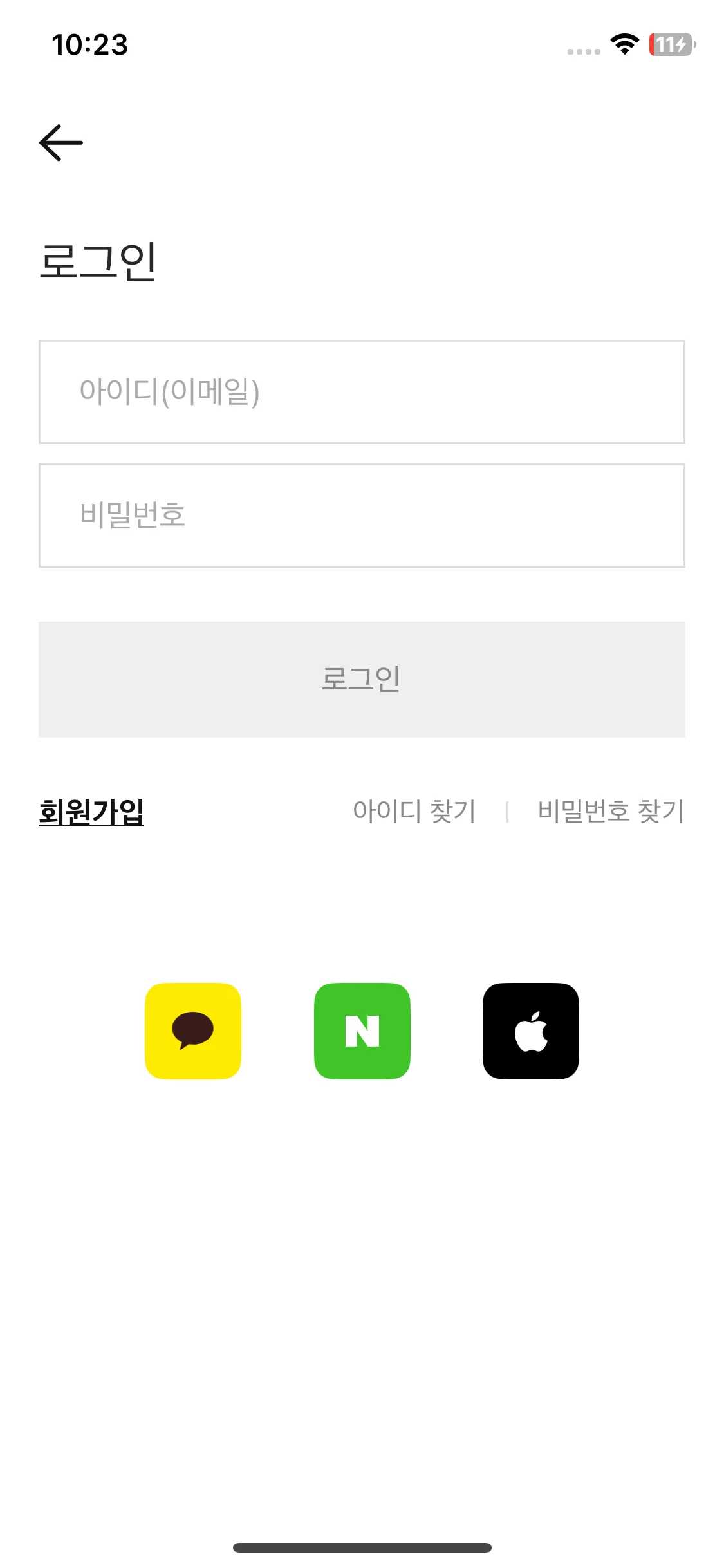The height and width of the screenshot is (1568, 724).
Task: Focus the 비밀번호 password field
Action: pos(362,514)
